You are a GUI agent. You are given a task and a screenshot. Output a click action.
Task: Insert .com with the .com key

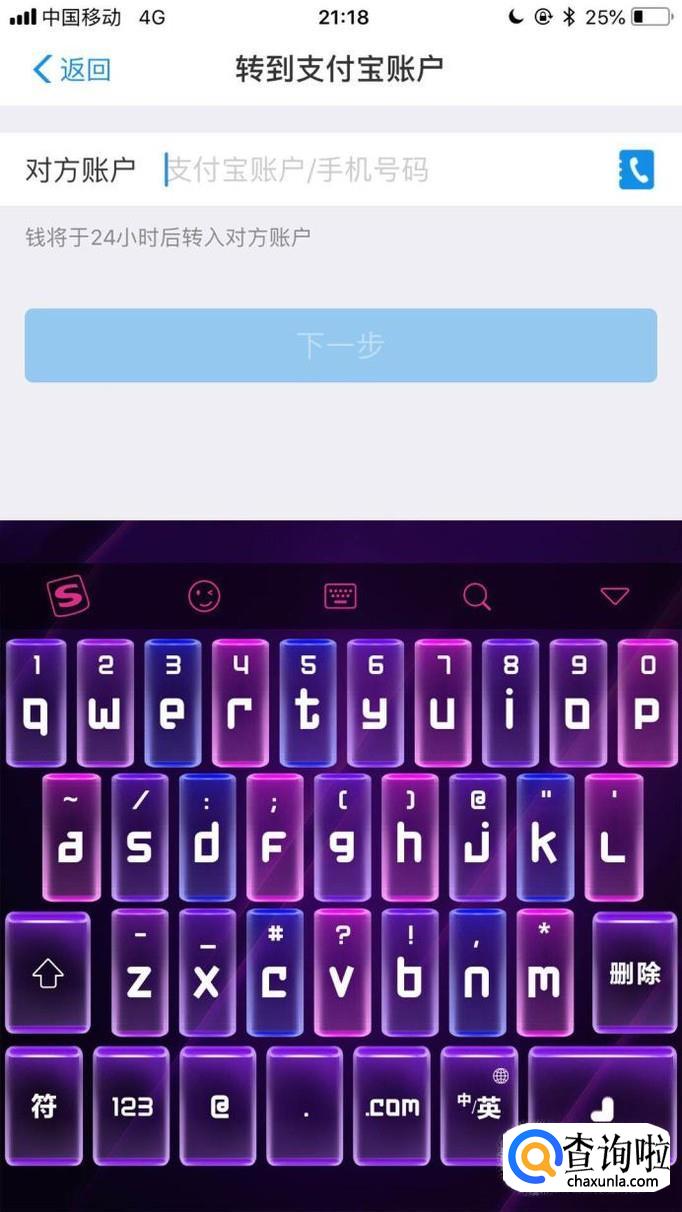point(392,1106)
